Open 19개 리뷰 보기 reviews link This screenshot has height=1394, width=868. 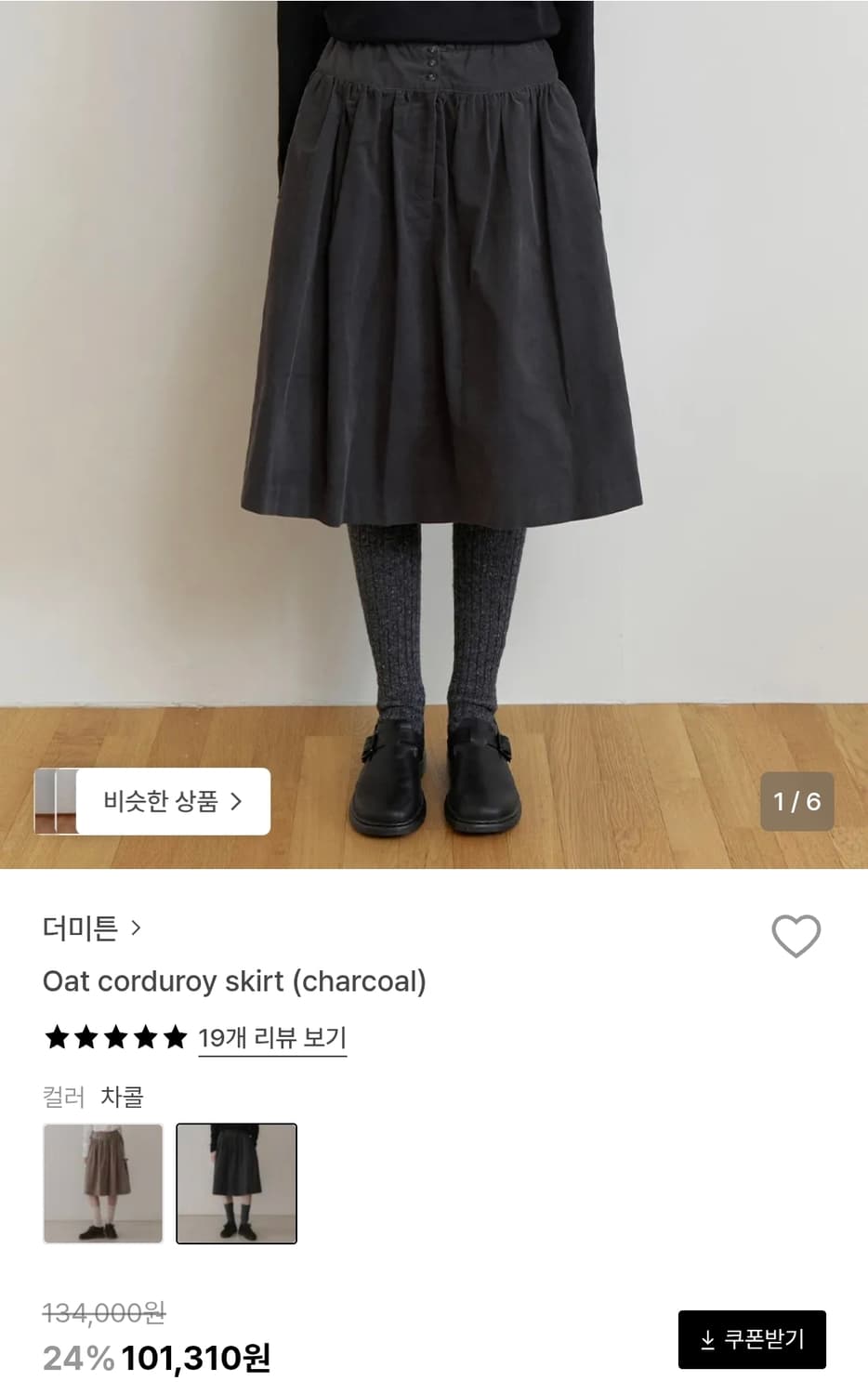click(271, 1038)
